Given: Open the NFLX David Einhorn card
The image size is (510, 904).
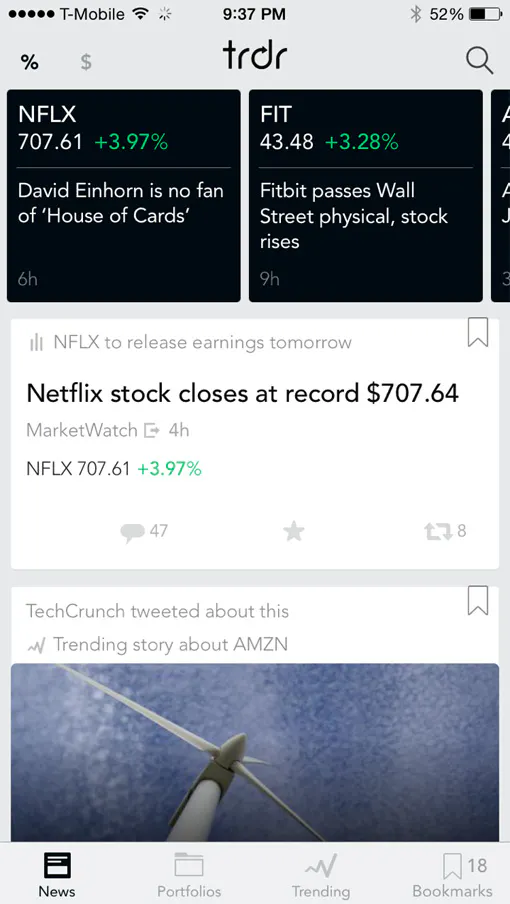Looking at the screenshot, I should [123, 195].
